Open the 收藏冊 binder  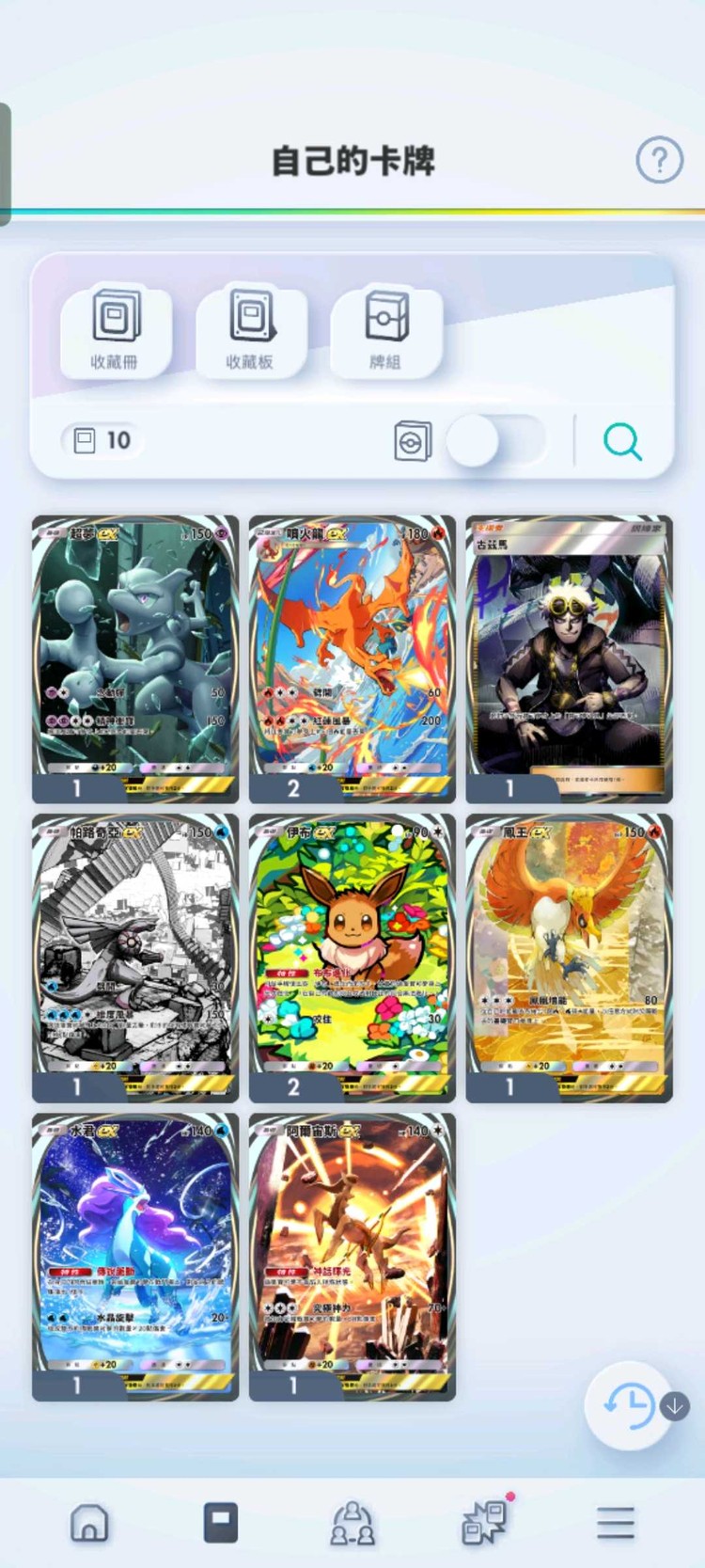(116, 330)
